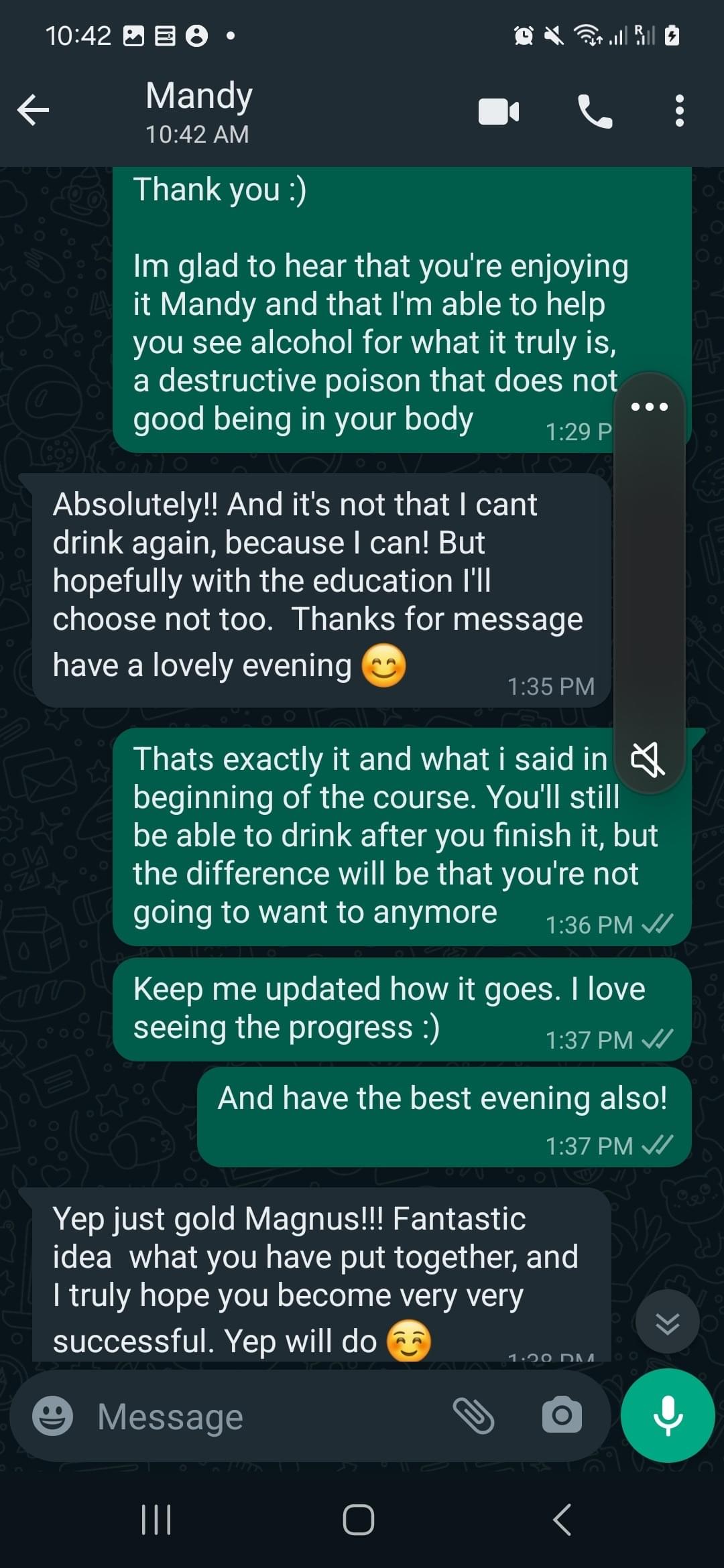Open the emoji picker
The image size is (724, 1568).
click(53, 1416)
